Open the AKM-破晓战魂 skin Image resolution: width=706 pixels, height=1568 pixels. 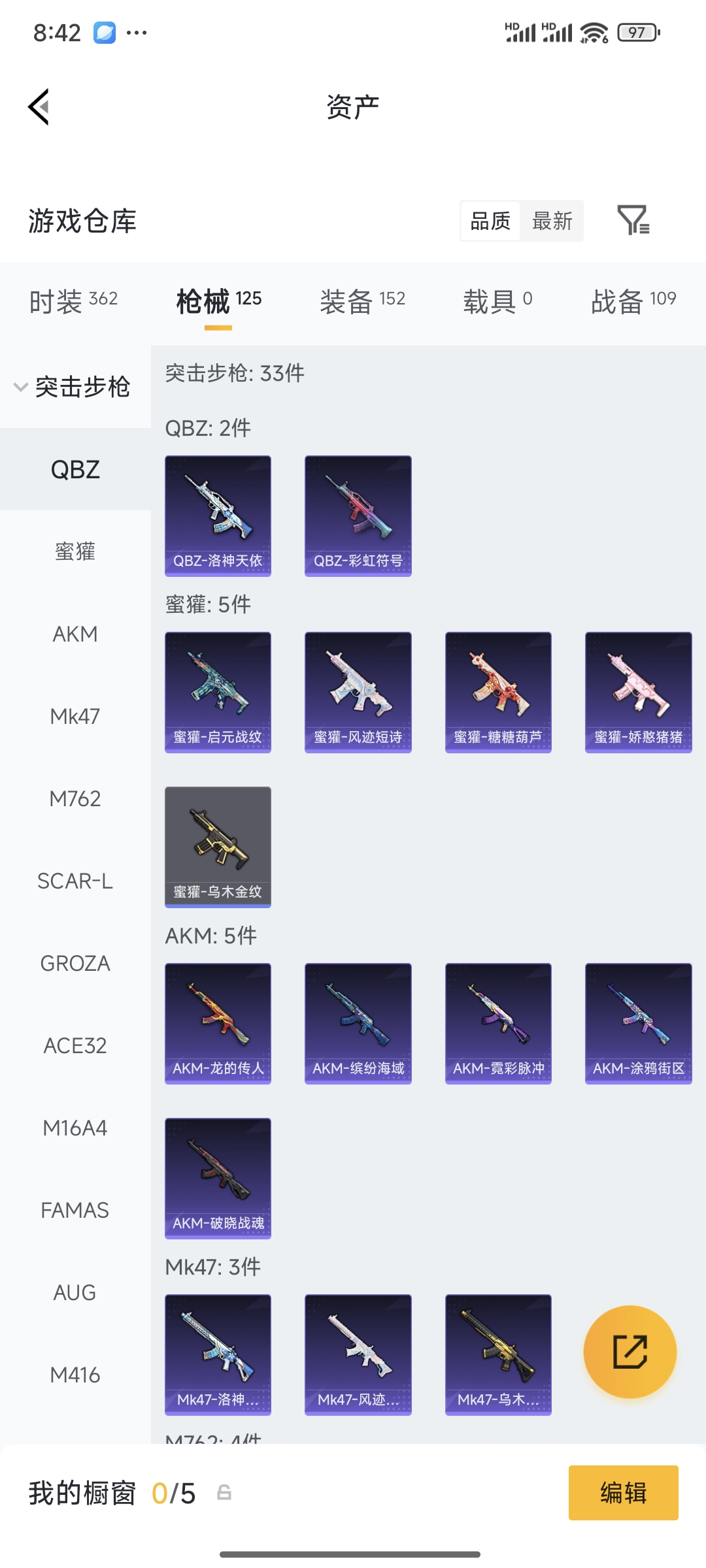pyautogui.click(x=218, y=1178)
